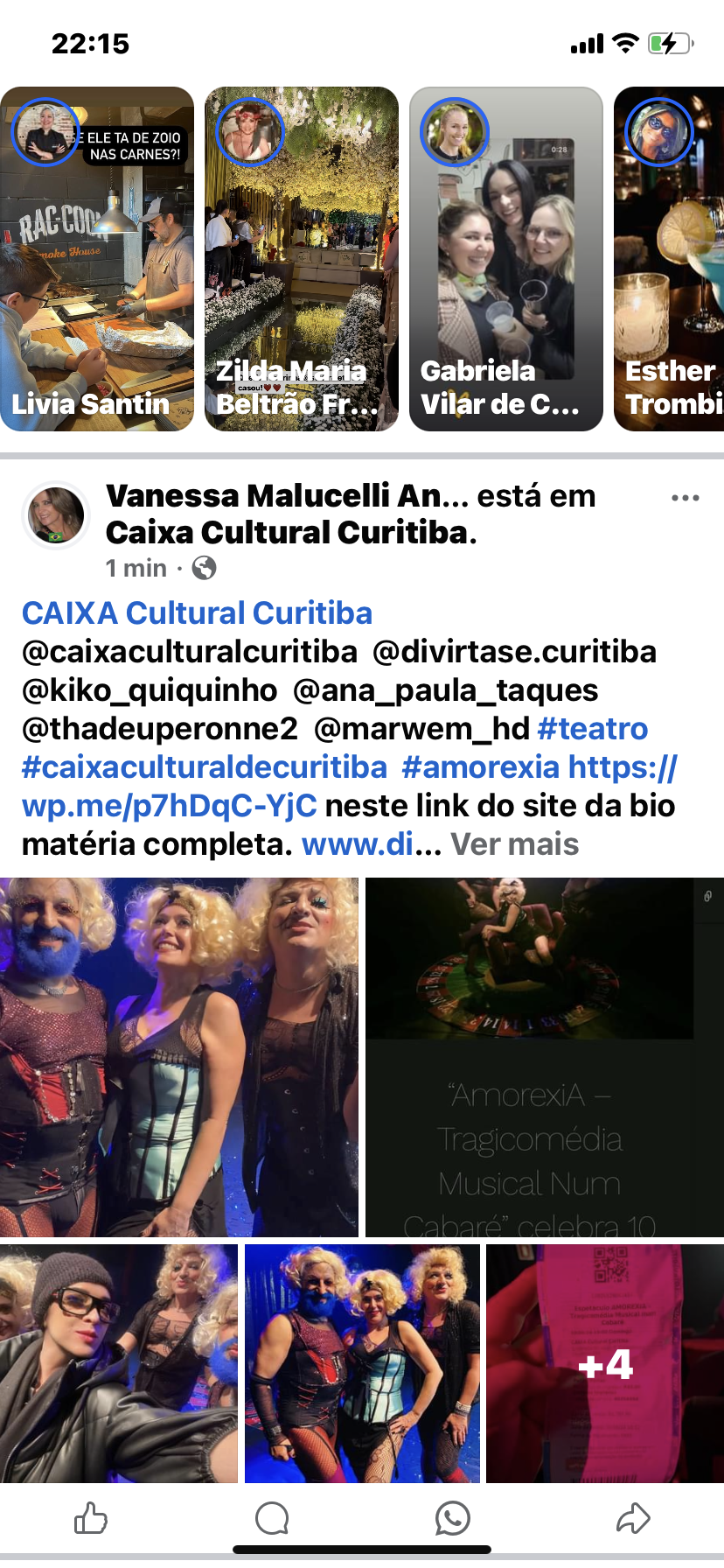Open the CAIXA Cultural Curitiba link
Viewport: 724px width, 1568px height.
coord(197,613)
